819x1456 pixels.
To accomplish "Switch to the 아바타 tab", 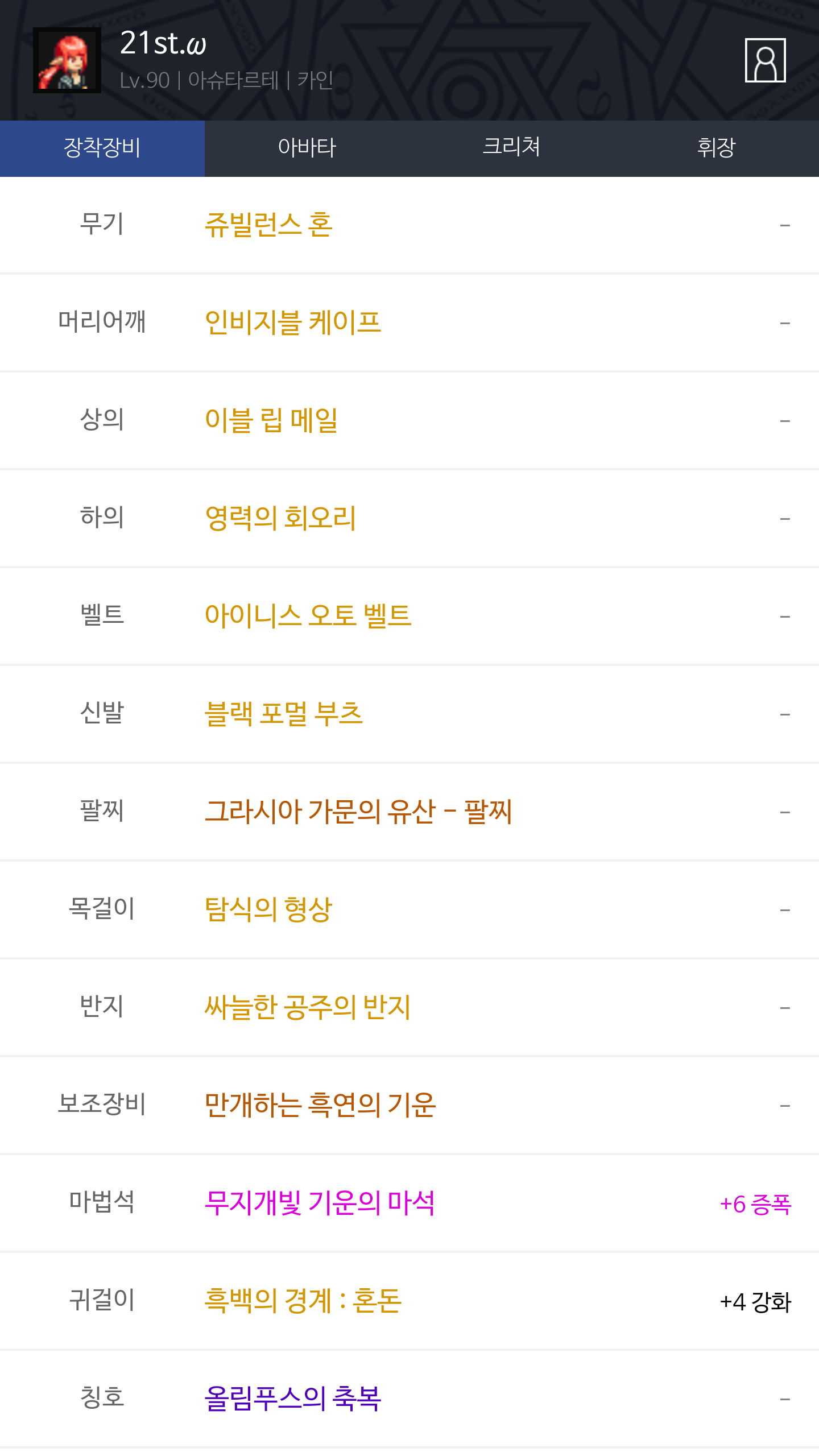I will coord(307,148).
